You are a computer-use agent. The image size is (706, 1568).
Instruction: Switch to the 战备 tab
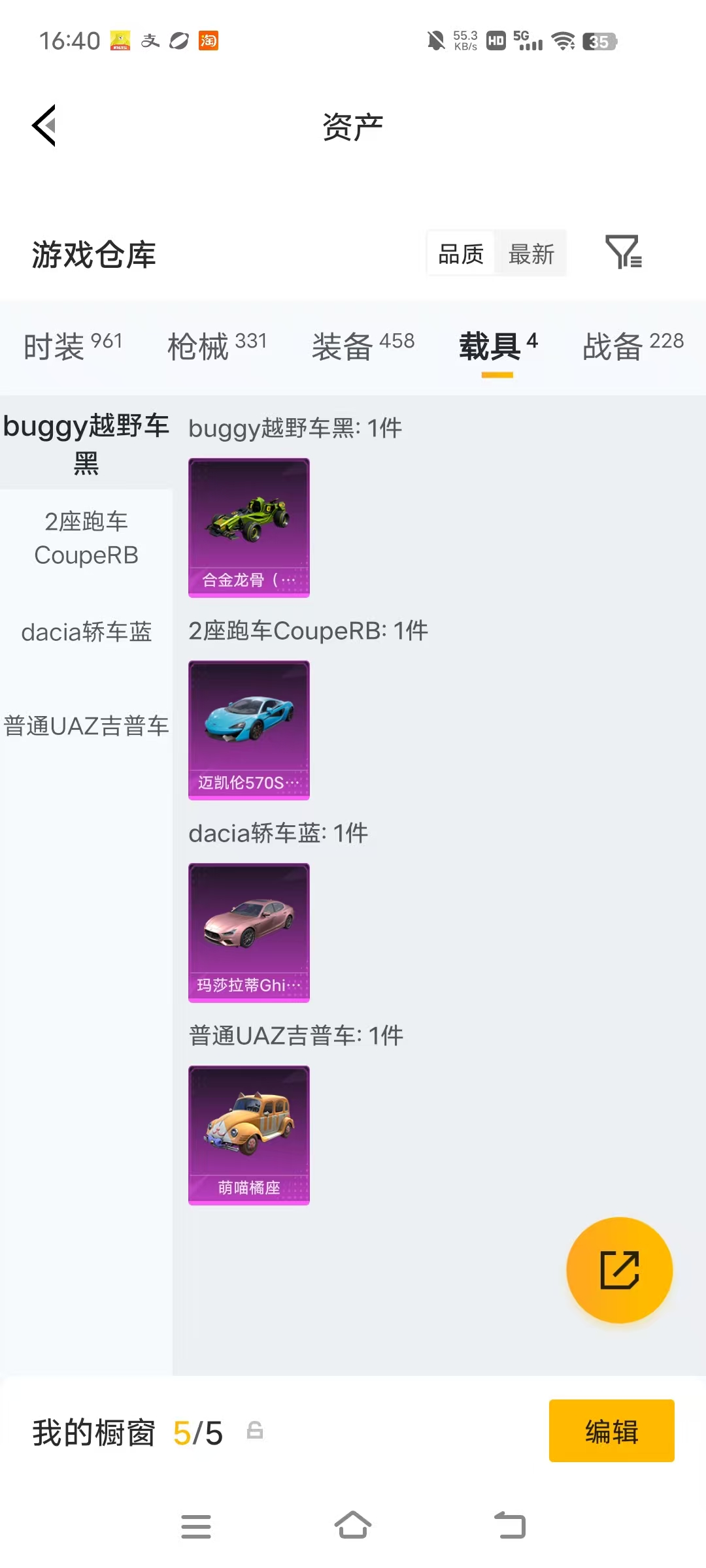(x=633, y=346)
